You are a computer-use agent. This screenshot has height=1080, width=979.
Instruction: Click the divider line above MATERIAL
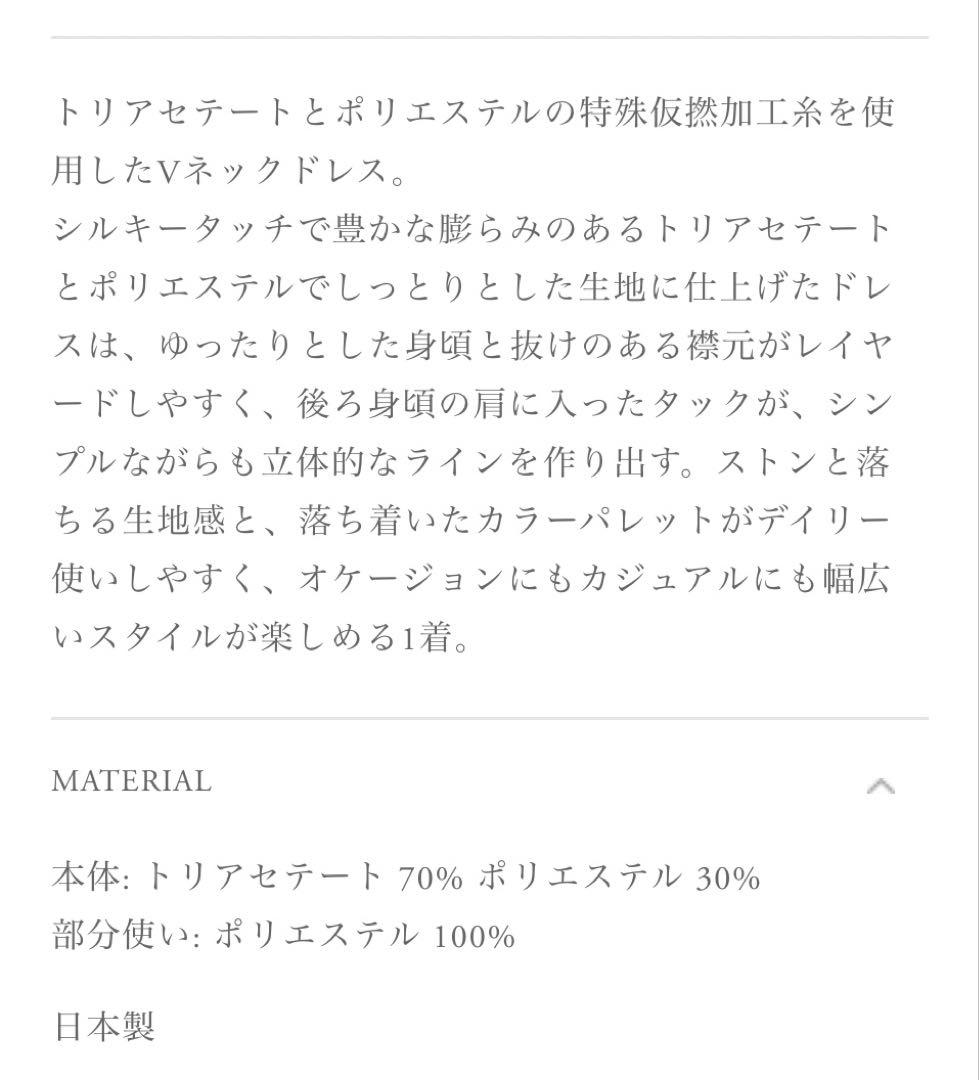click(x=489, y=716)
